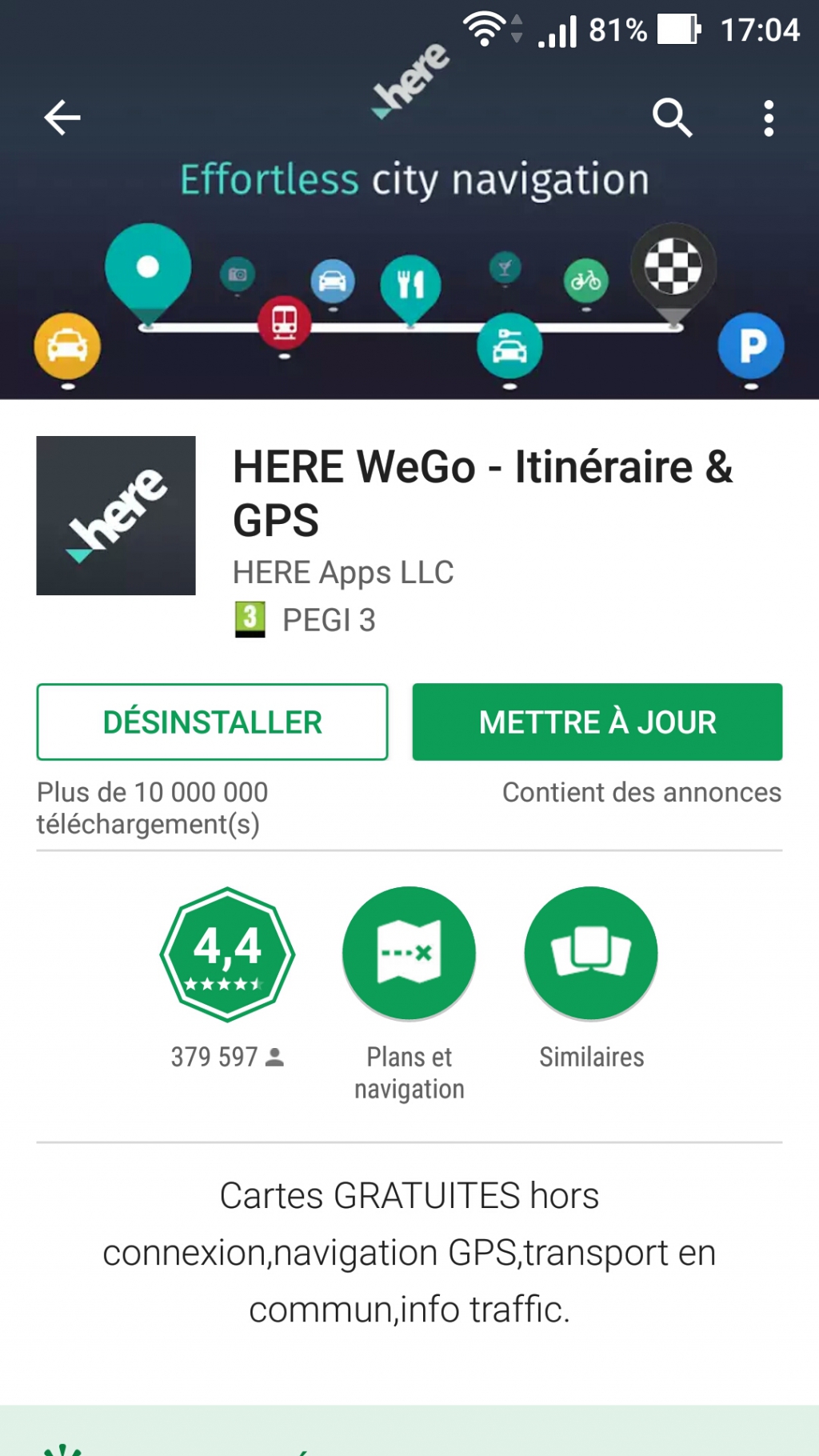The width and height of the screenshot is (819, 1456).
Task: Go back using the arrow icon
Action: (62, 118)
